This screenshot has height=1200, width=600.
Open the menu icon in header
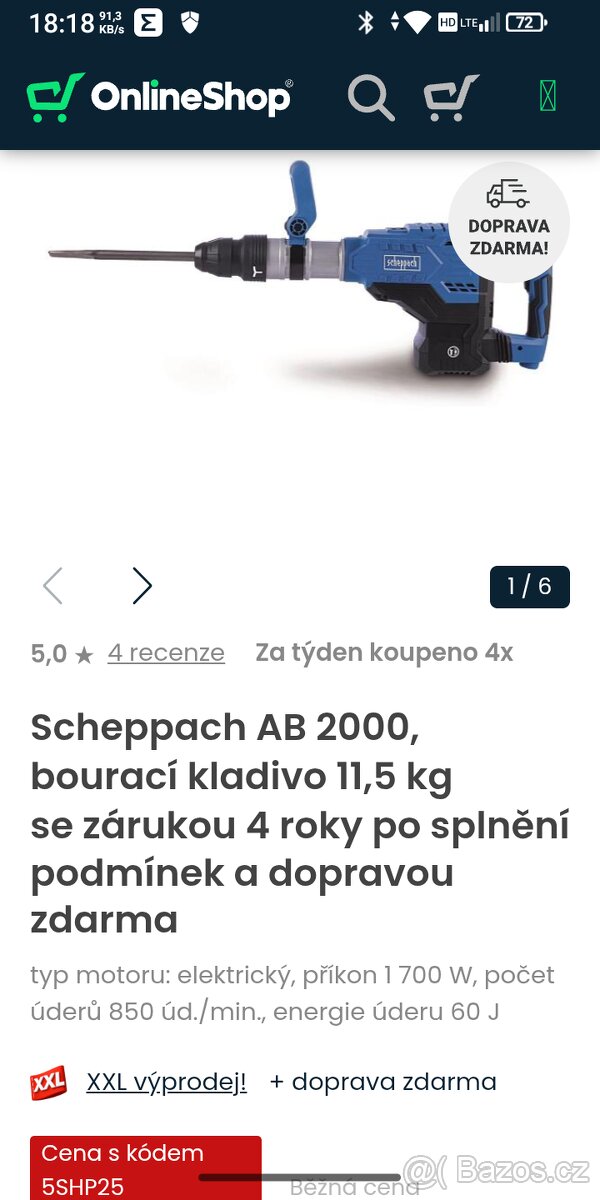pyautogui.click(x=547, y=97)
